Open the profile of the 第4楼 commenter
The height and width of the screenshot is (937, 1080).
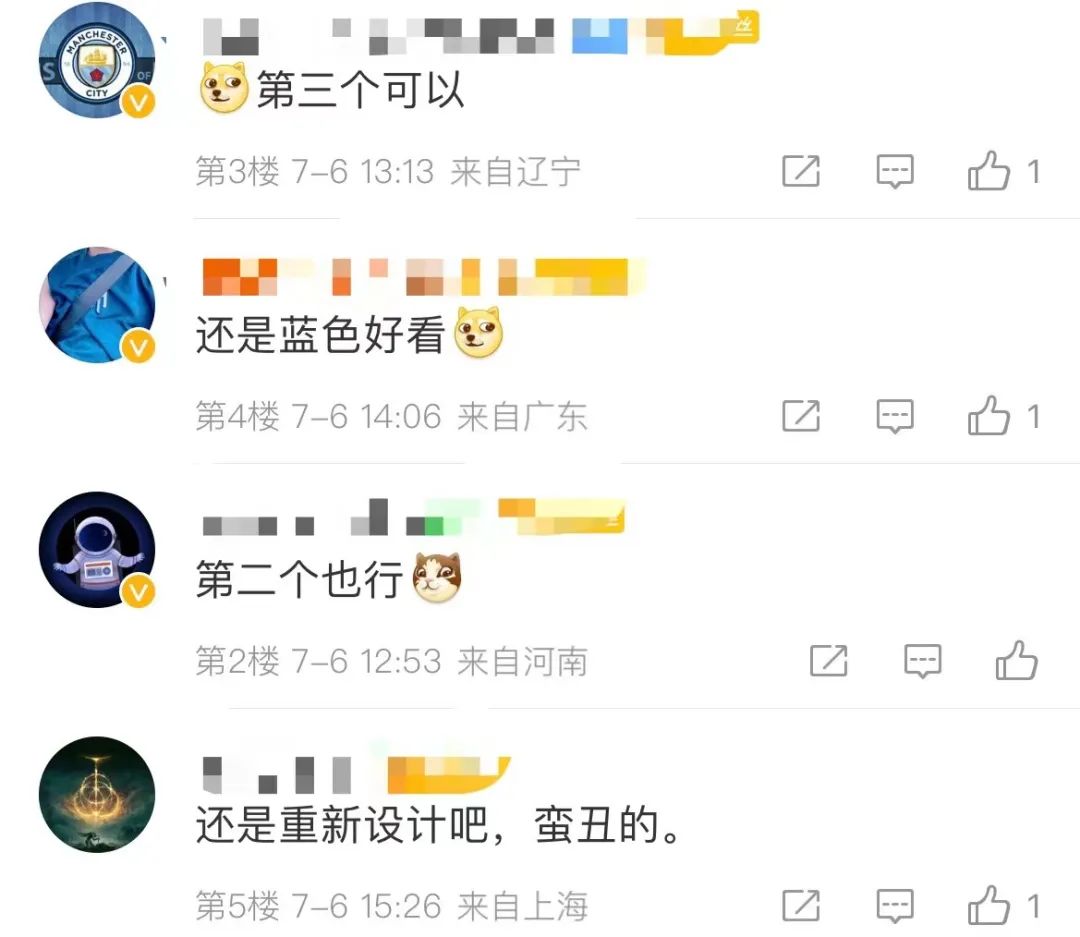pos(97,304)
